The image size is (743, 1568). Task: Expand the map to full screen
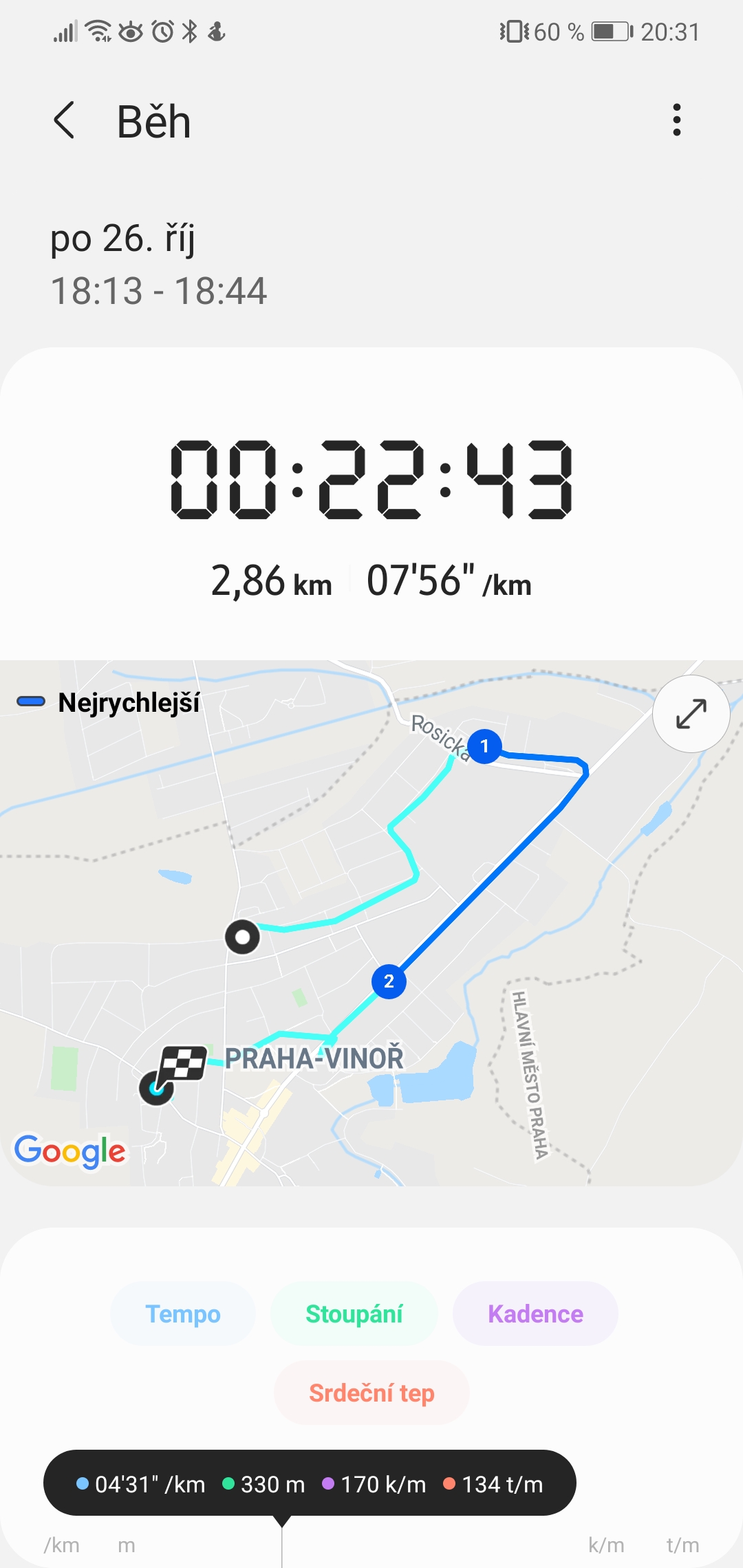[691, 714]
